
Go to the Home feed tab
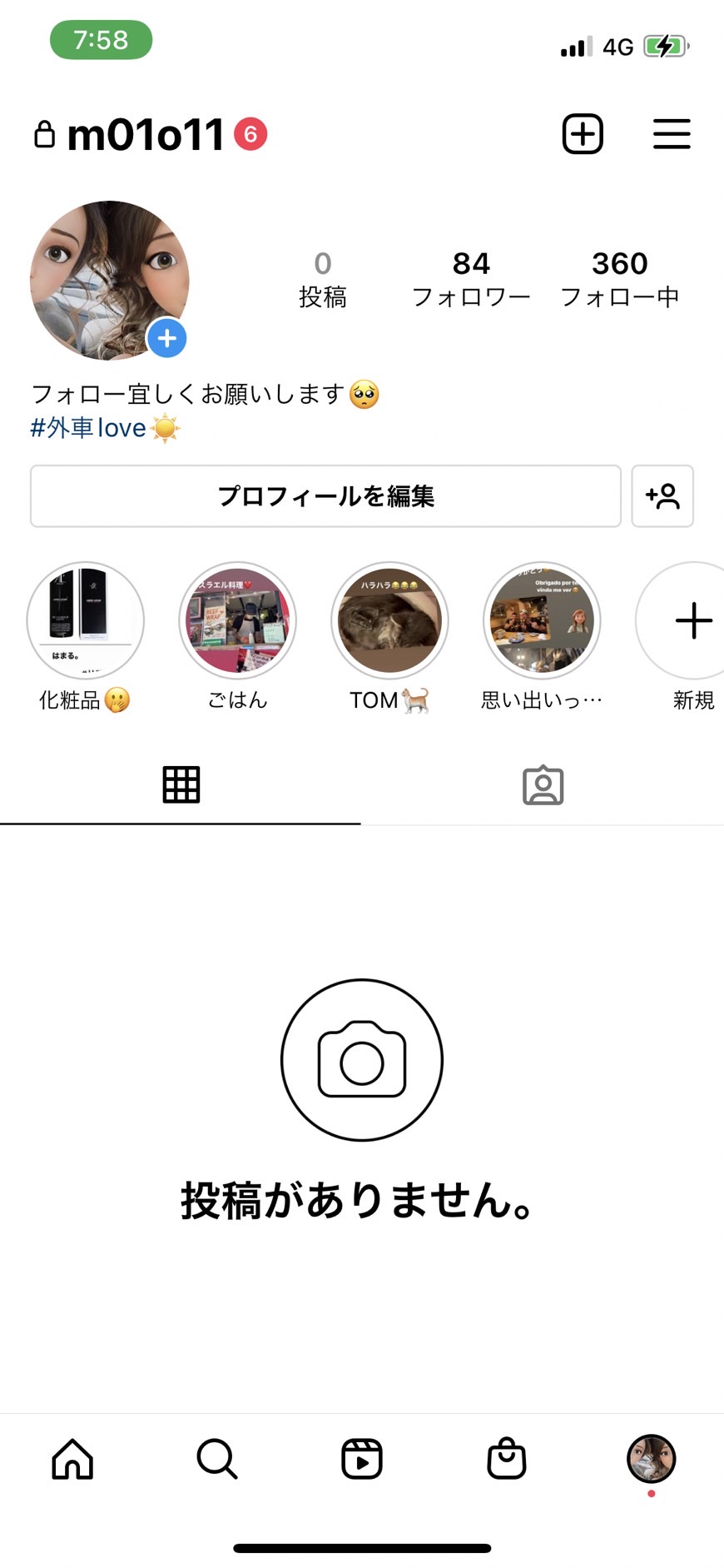pyautogui.click(x=72, y=1459)
